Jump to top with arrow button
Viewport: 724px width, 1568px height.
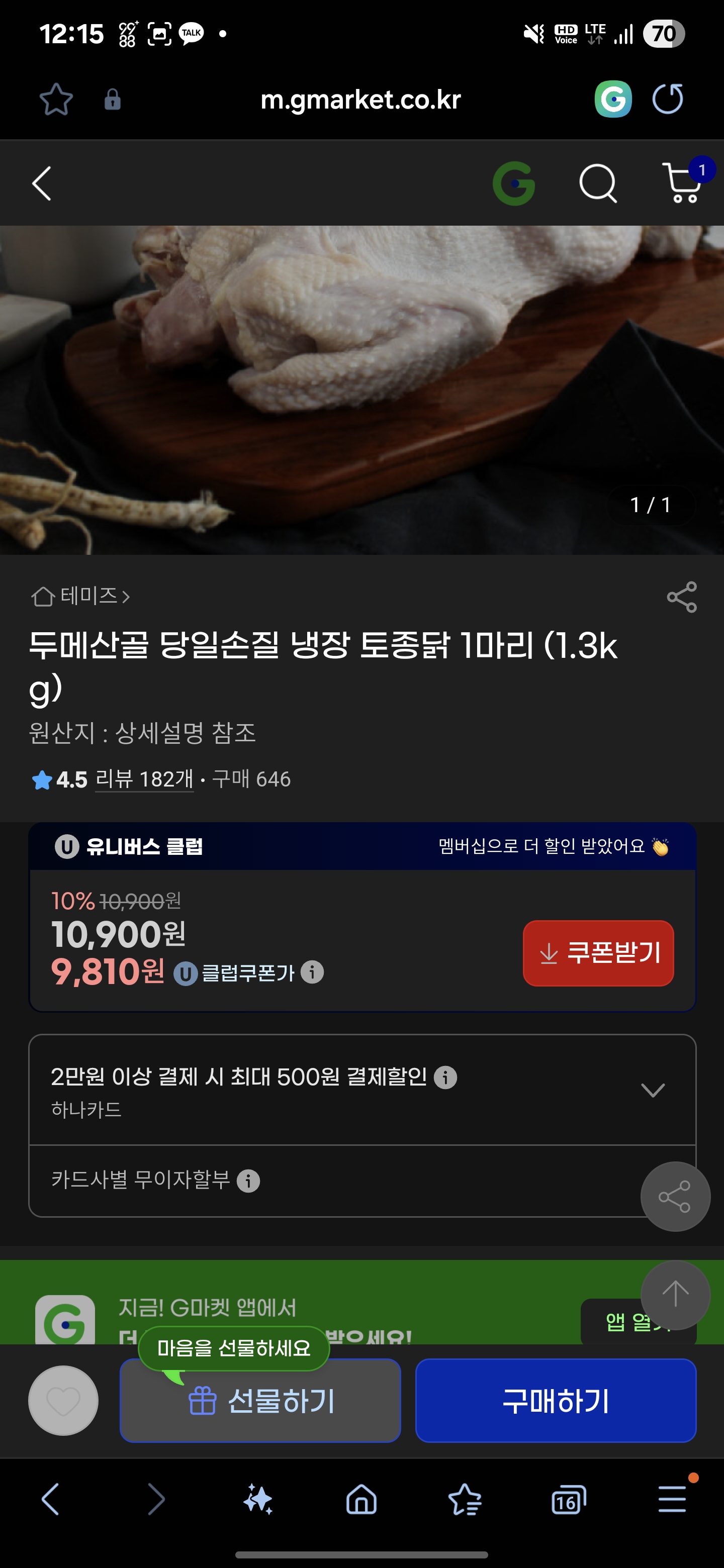click(675, 1295)
